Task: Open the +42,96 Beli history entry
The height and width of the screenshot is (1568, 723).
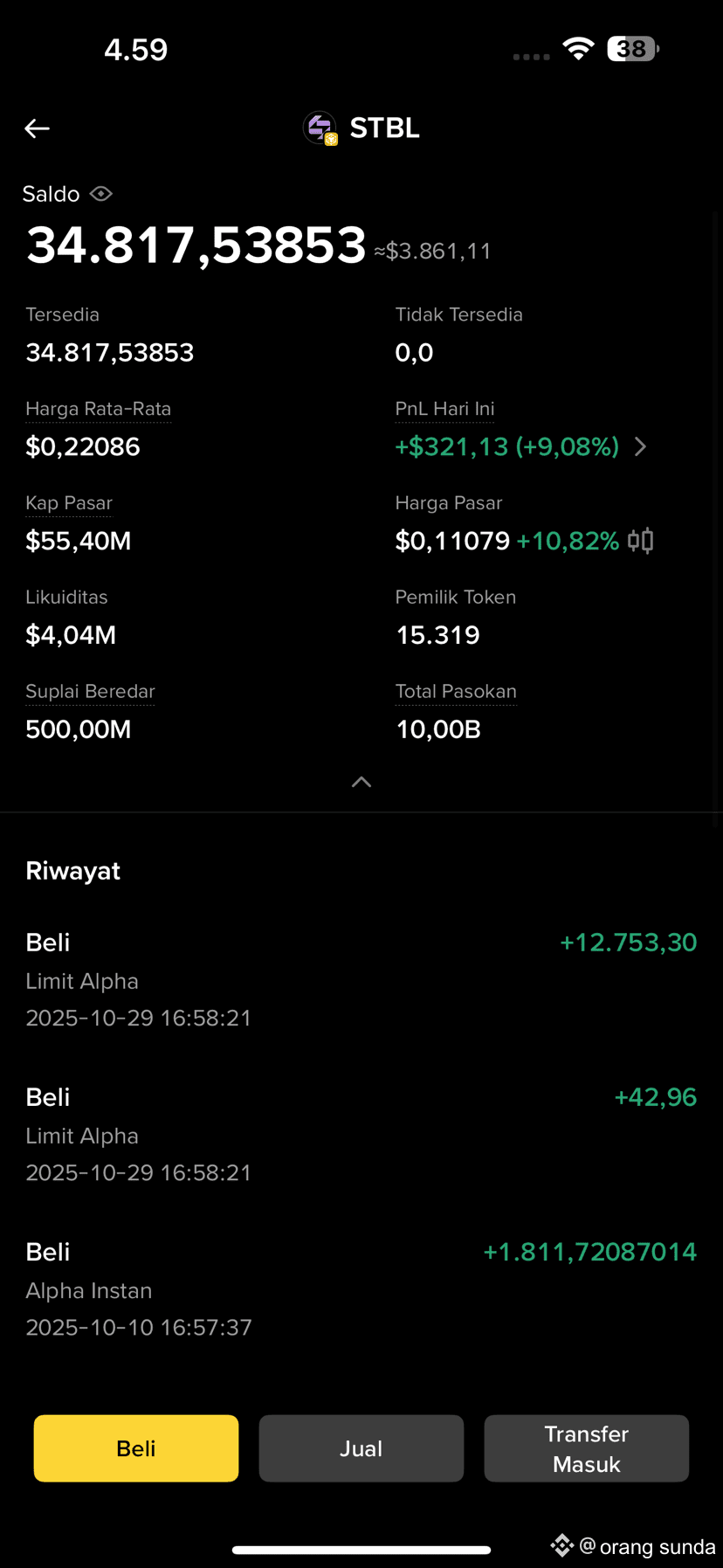Action: (361, 1135)
